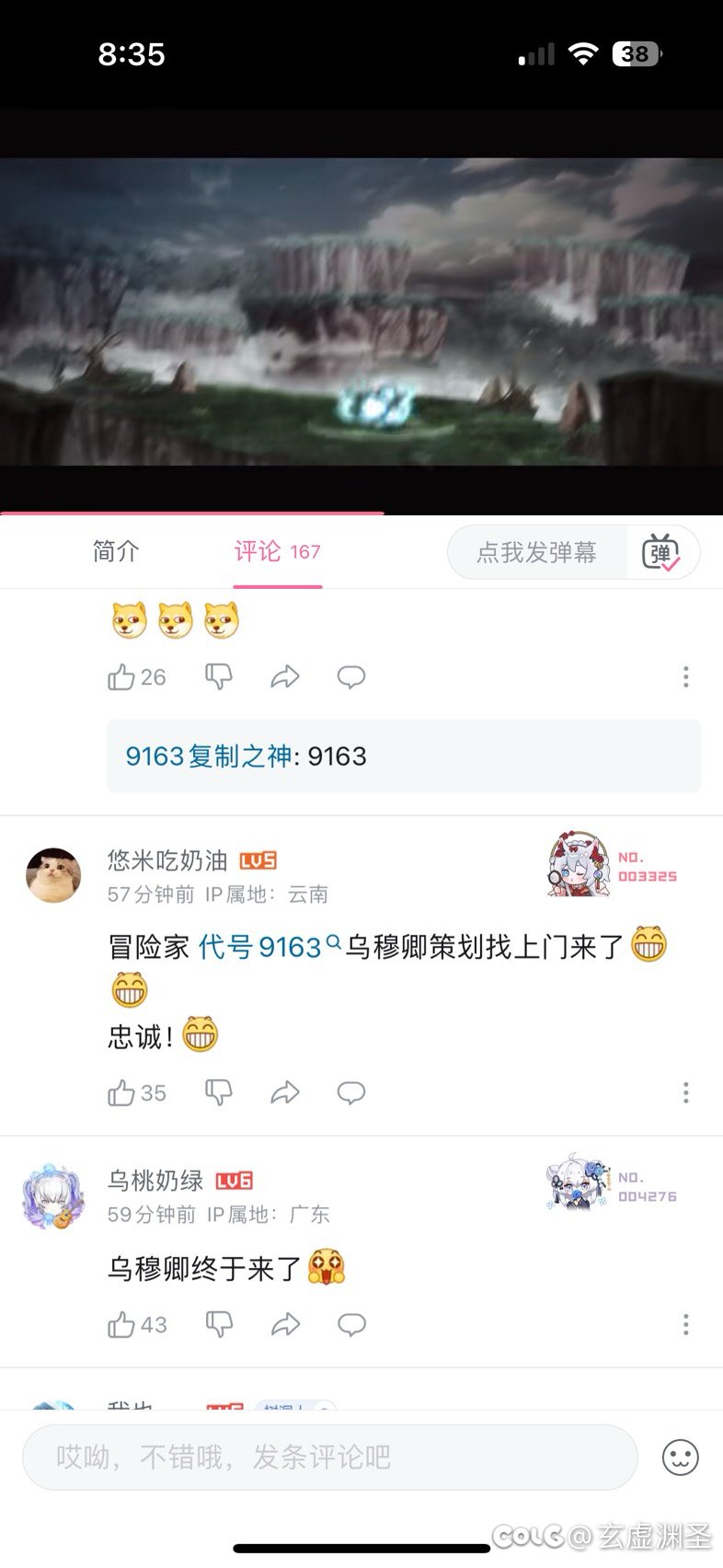Switch to the 评论 167 tab

pos(278,551)
